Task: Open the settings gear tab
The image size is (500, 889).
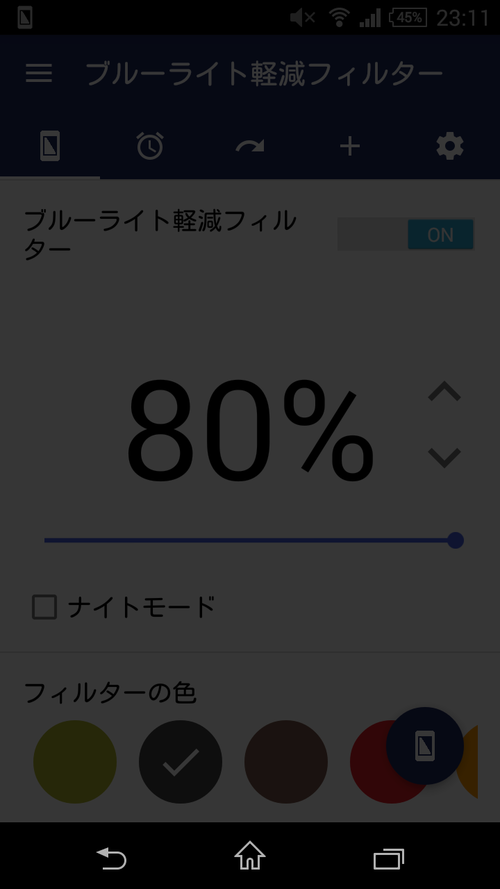Action: 450,146
